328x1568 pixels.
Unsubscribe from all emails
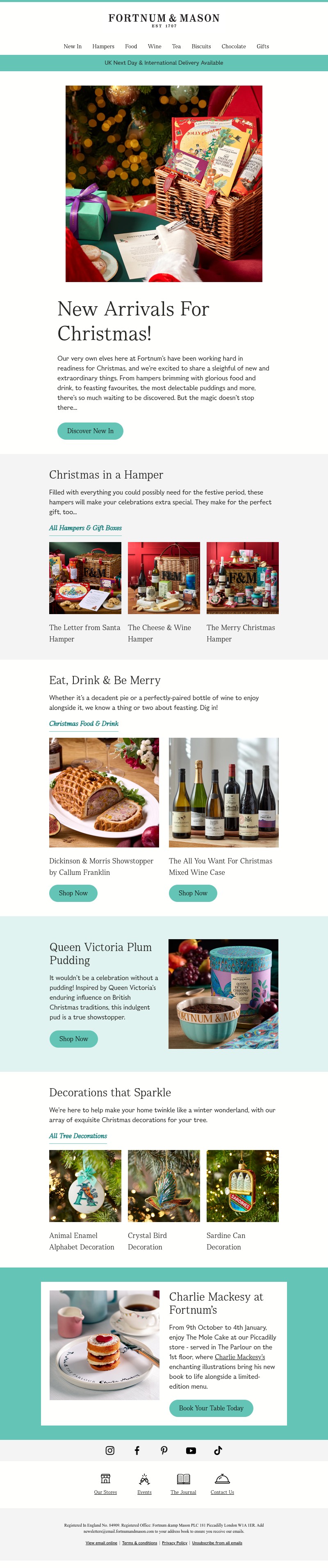coord(217,1543)
